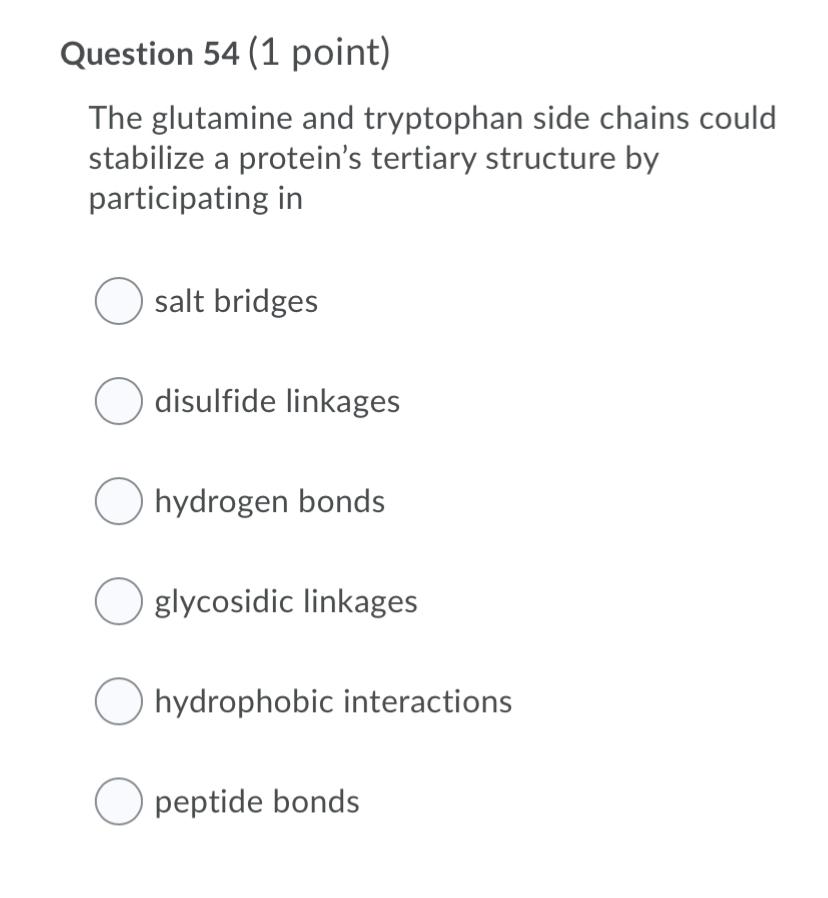Click the disulfide linkages answer label
Image resolution: width=828 pixels, height=898 pixels.
point(277,401)
